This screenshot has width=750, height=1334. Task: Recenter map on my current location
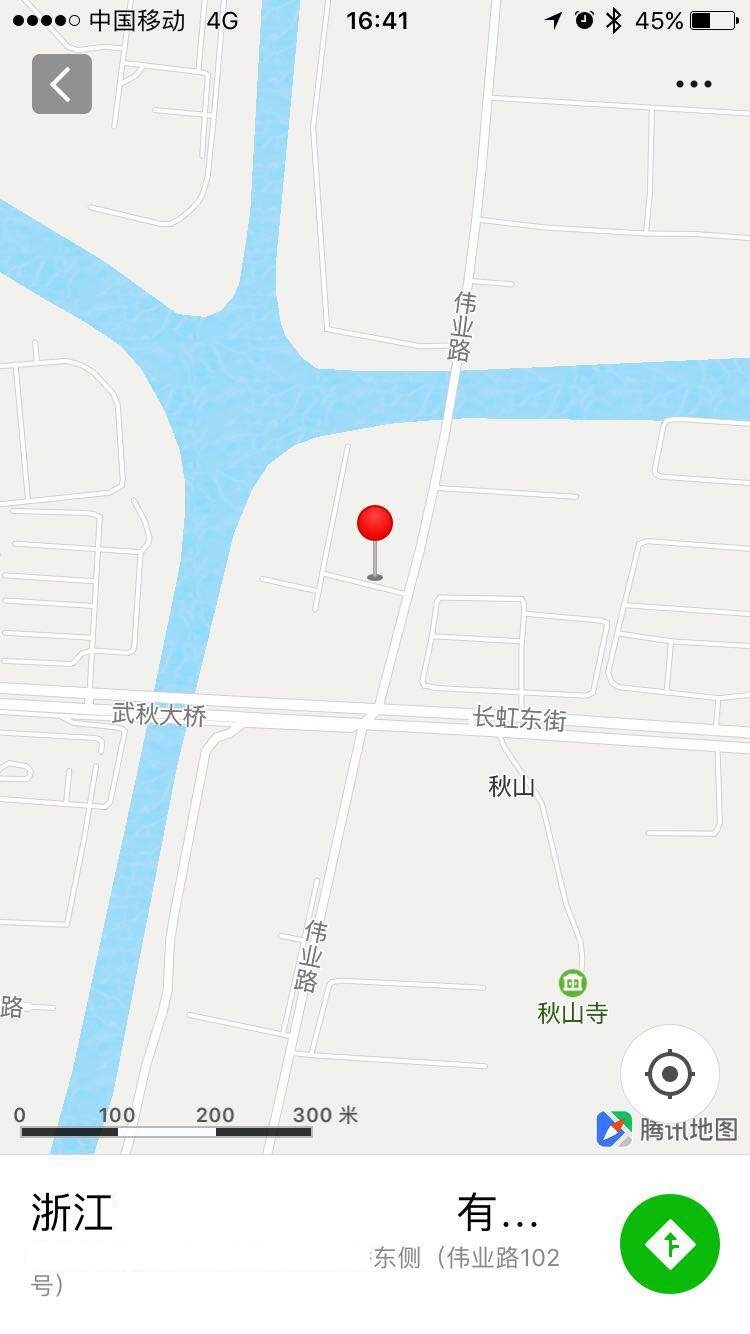[x=670, y=1074]
